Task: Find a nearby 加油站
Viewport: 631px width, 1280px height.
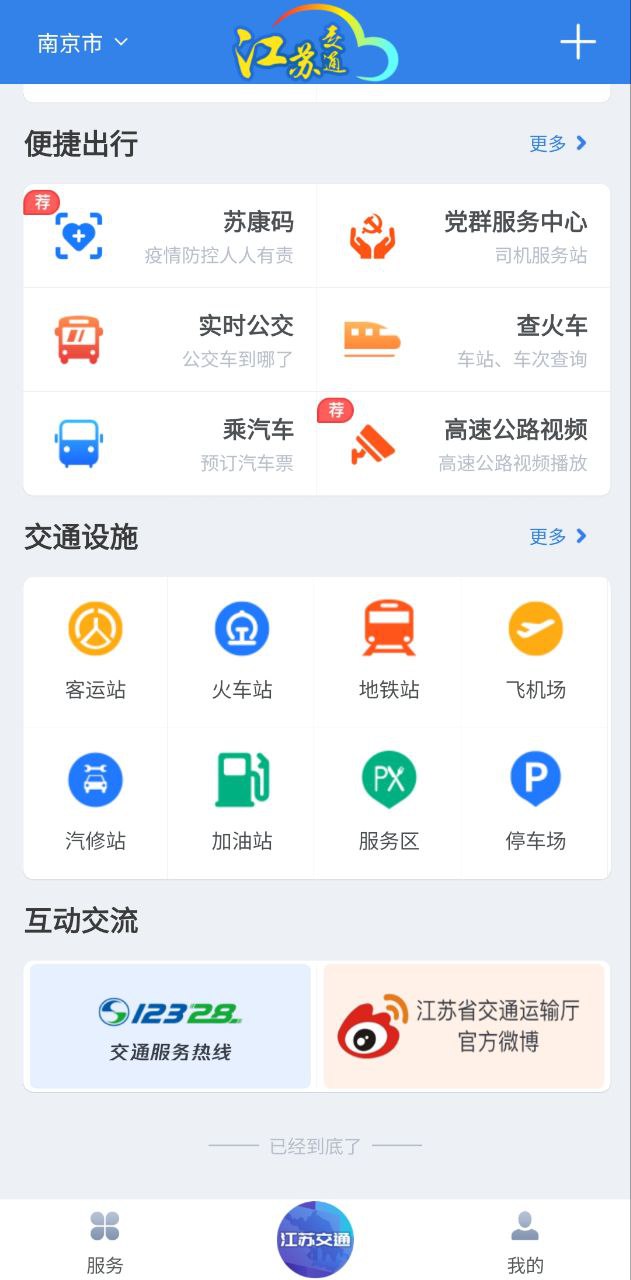Action: 242,802
